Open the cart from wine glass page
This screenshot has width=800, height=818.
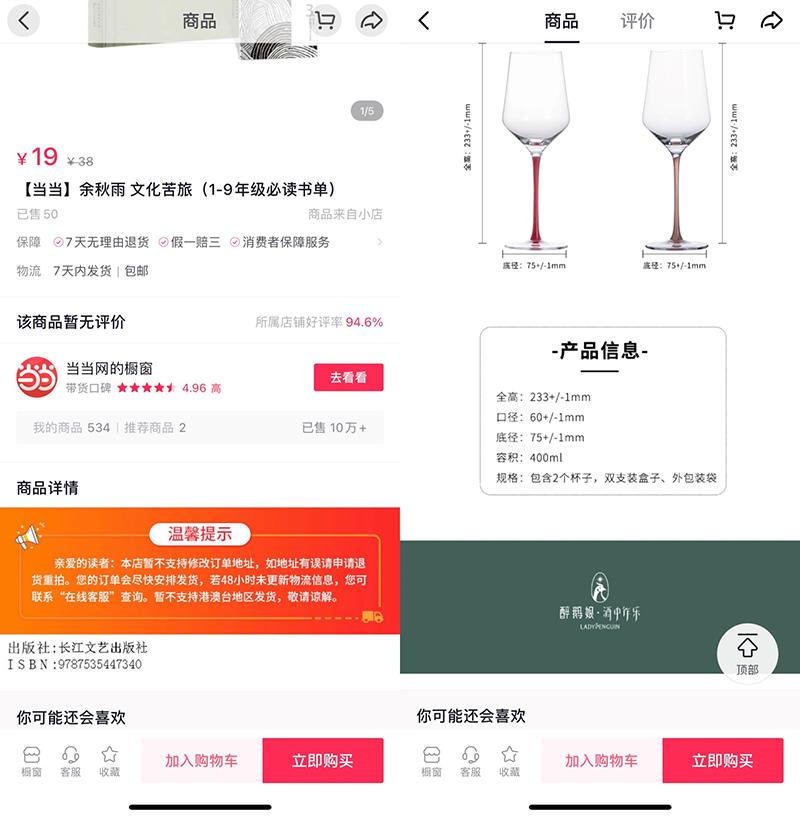pos(725,20)
